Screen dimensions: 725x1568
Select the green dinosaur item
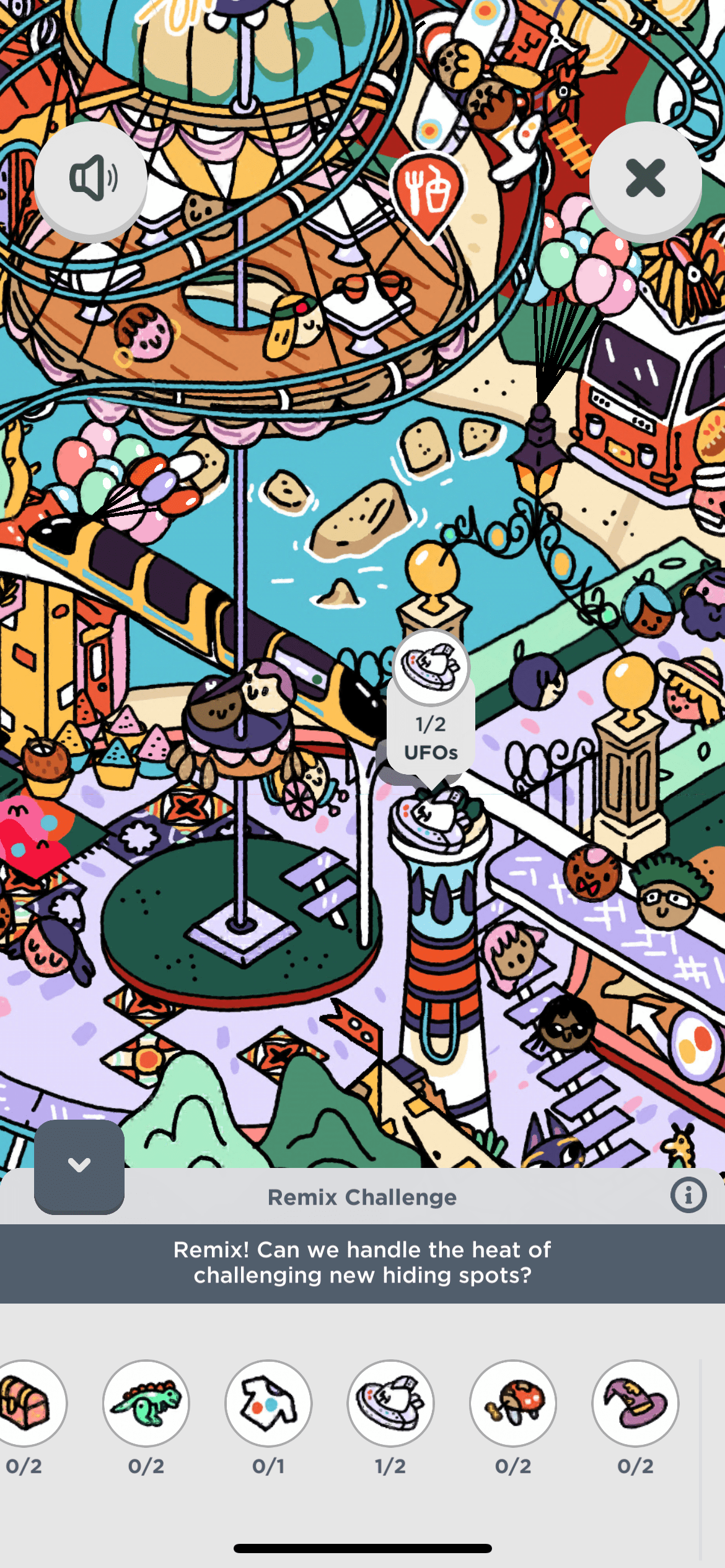click(146, 1403)
